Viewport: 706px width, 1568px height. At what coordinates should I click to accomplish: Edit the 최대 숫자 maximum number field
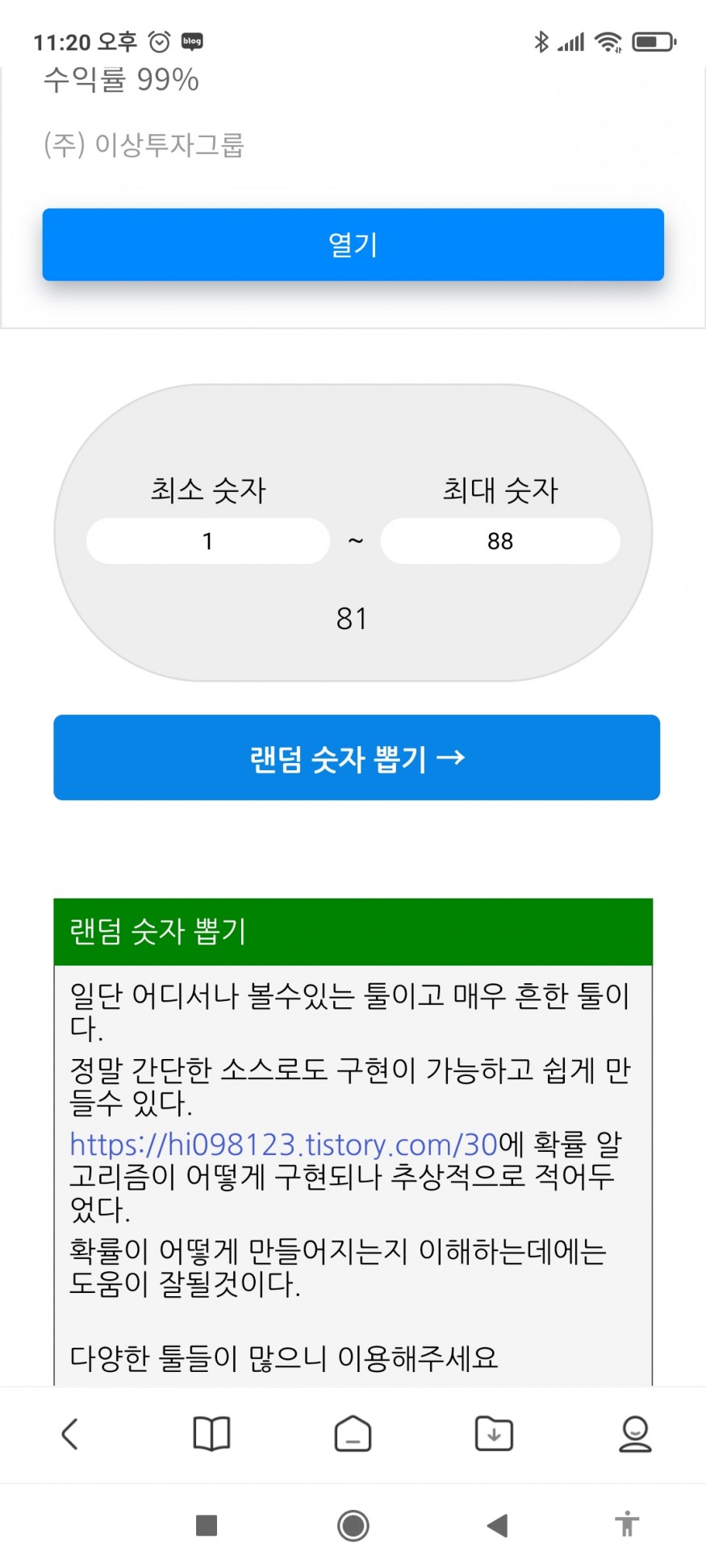(x=499, y=541)
